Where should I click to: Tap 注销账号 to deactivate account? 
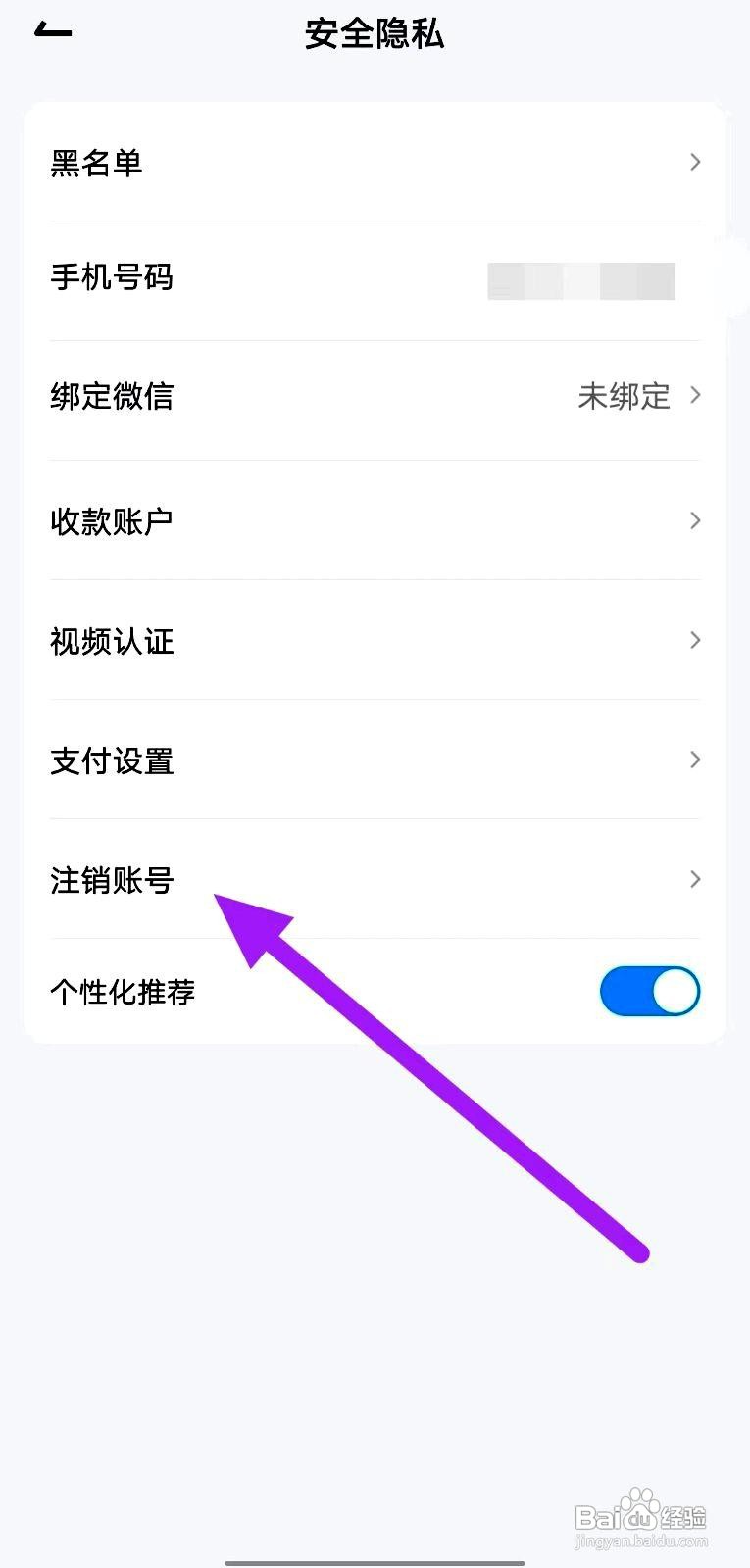point(111,880)
